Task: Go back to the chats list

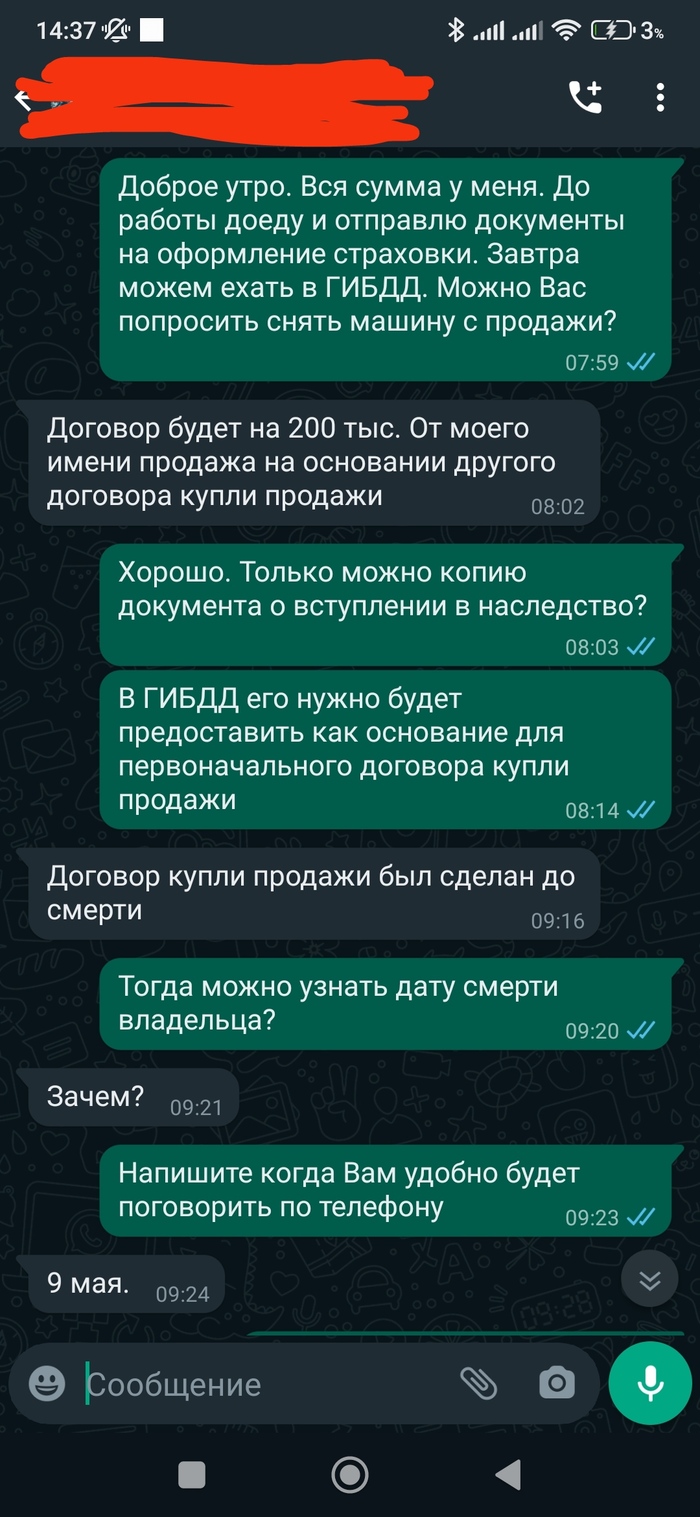Action: click(22, 98)
